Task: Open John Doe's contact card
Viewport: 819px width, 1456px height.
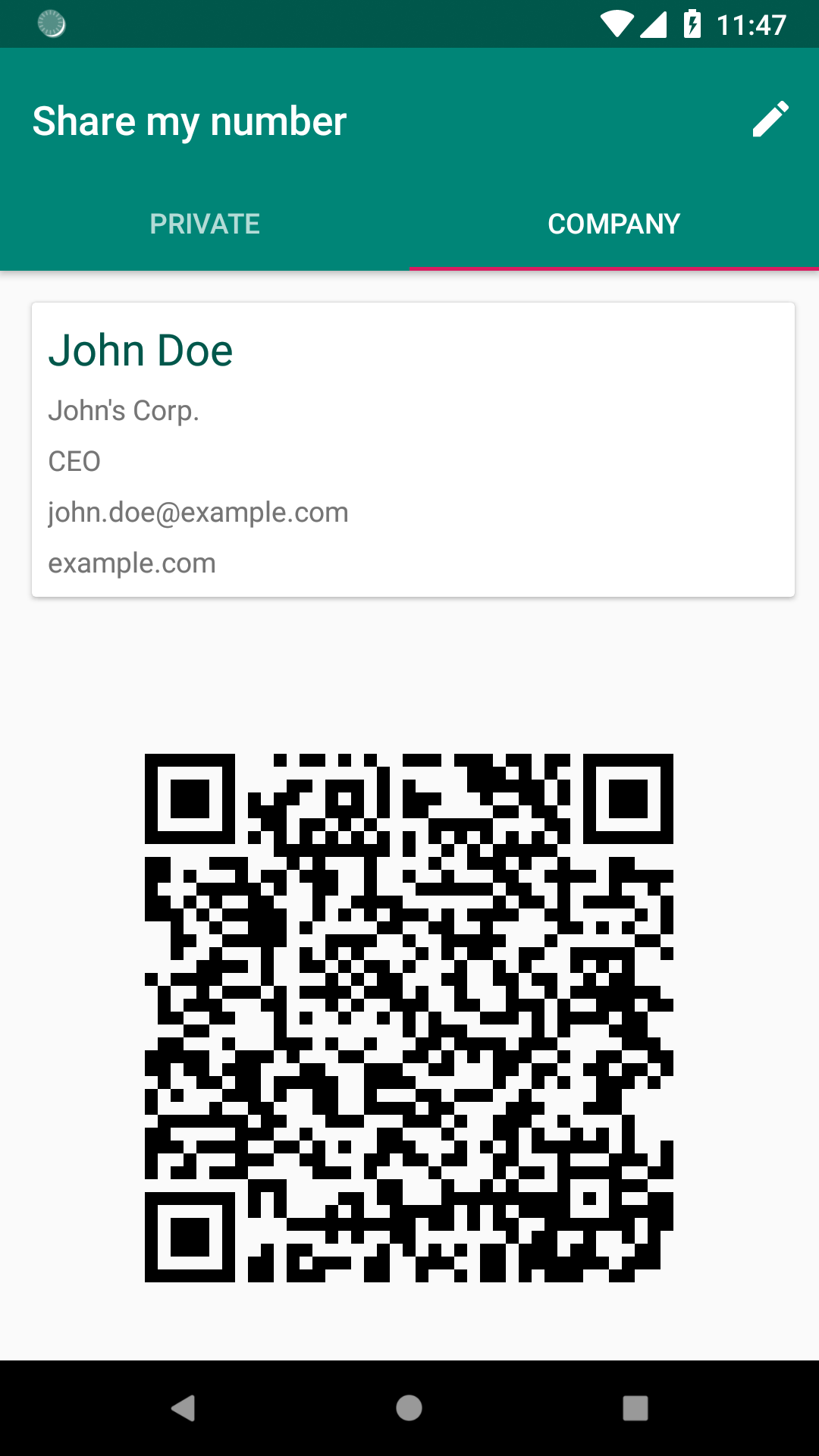Action: (413, 450)
